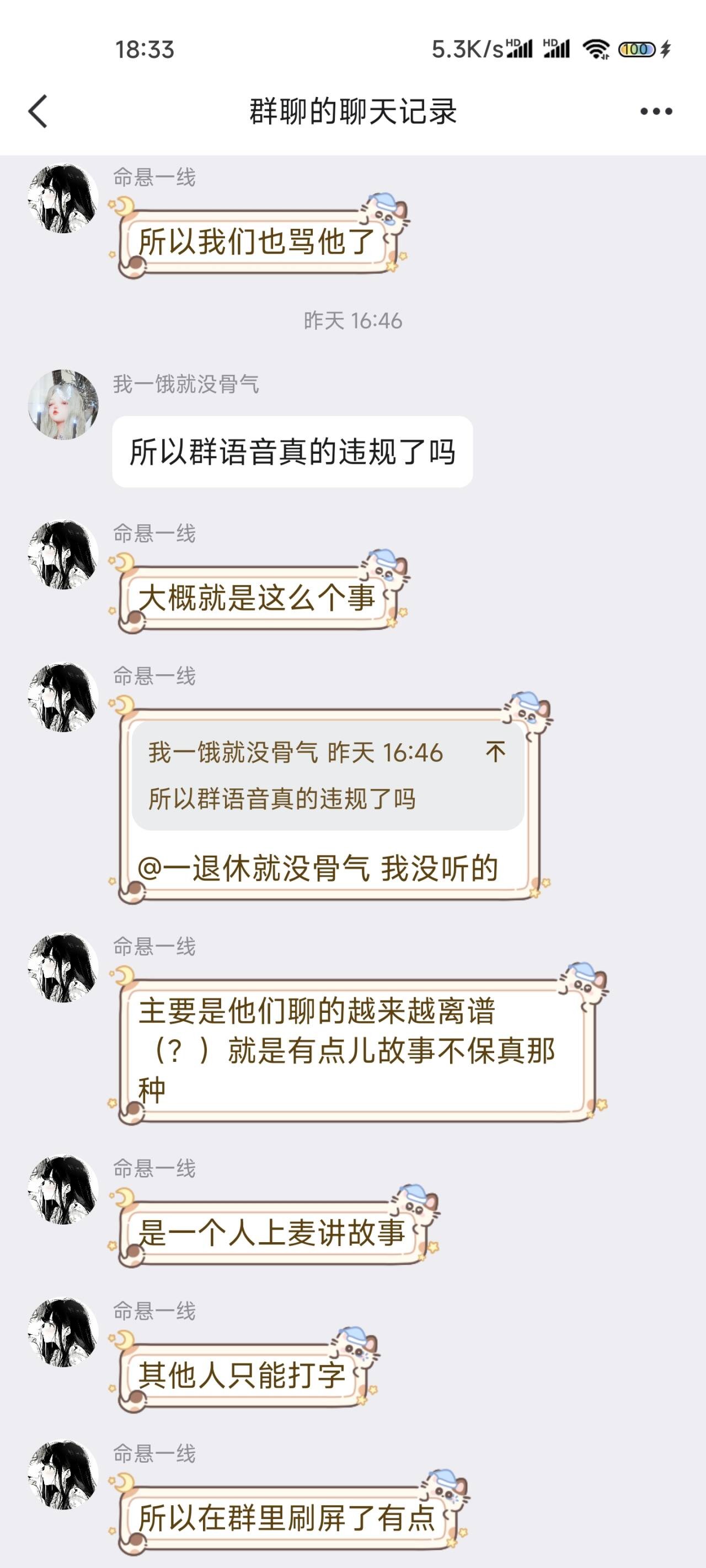Go back from the chat record

(38, 111)
